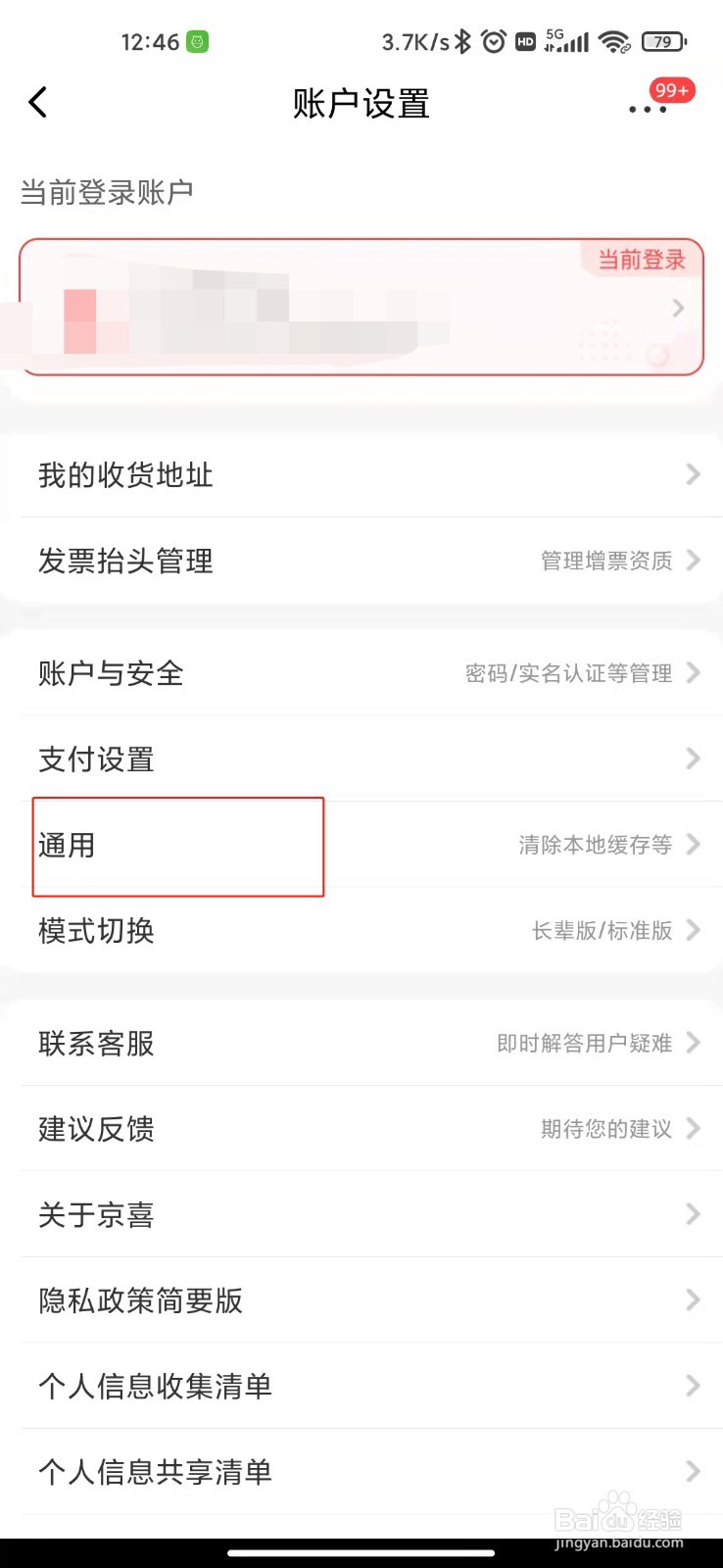The height and width of the screenshot is (1568, 723).
Task: Open 账户与安全 for password management
Action: (x=110, y=674)
